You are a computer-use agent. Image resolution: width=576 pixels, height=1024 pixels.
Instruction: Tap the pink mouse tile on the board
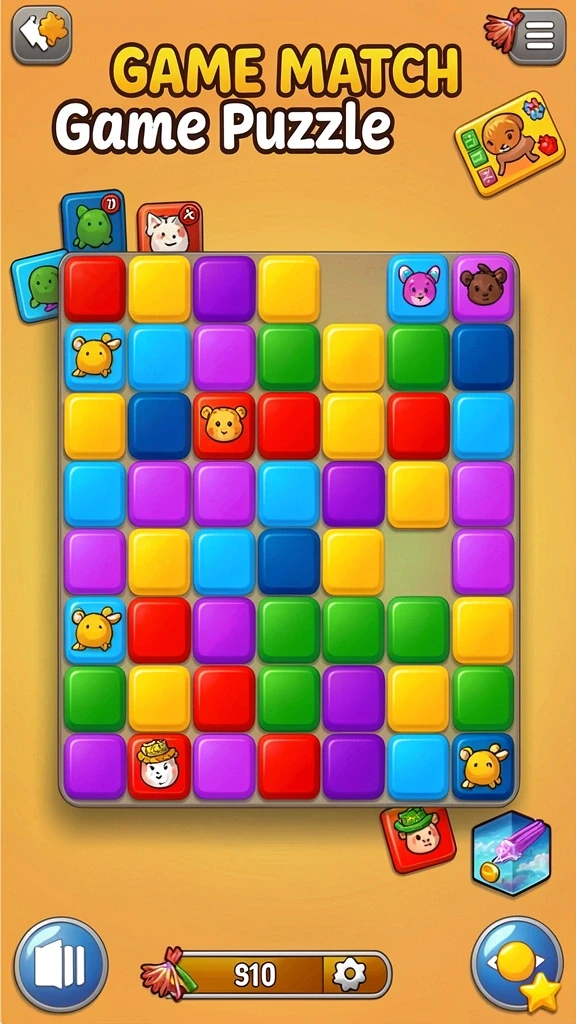coord(418,288)
